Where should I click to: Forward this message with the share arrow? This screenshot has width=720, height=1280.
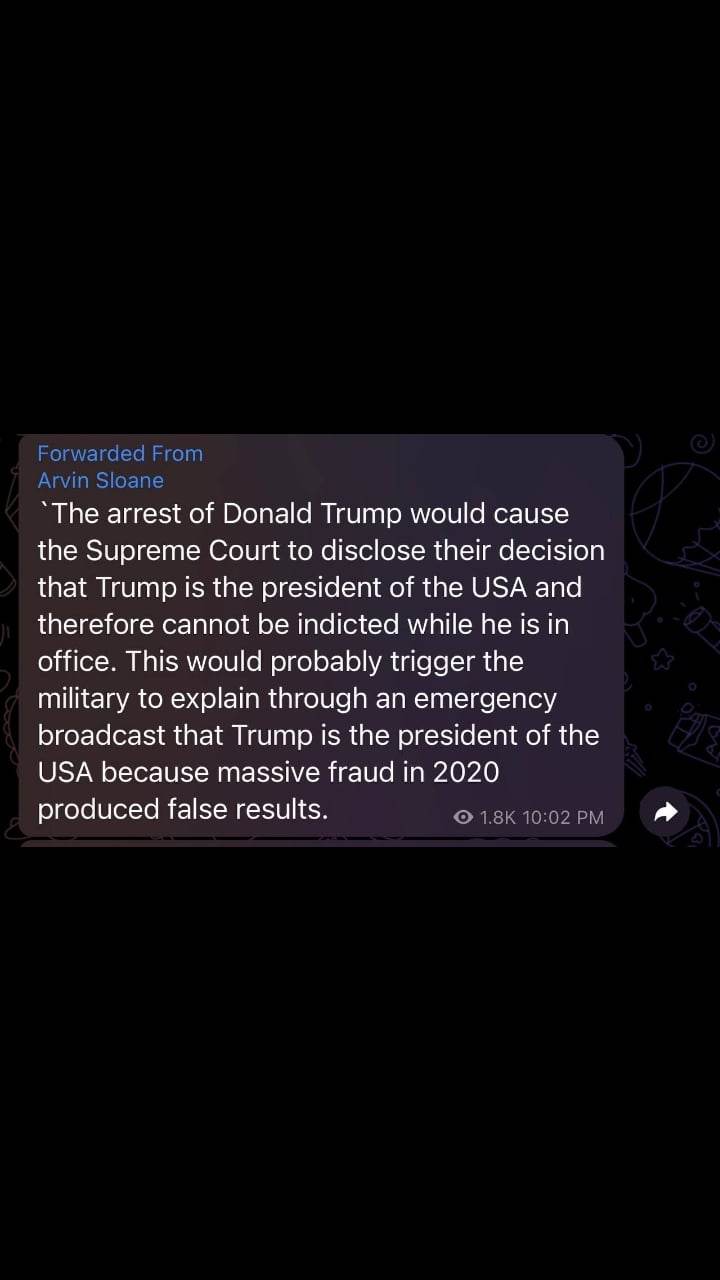665,812
